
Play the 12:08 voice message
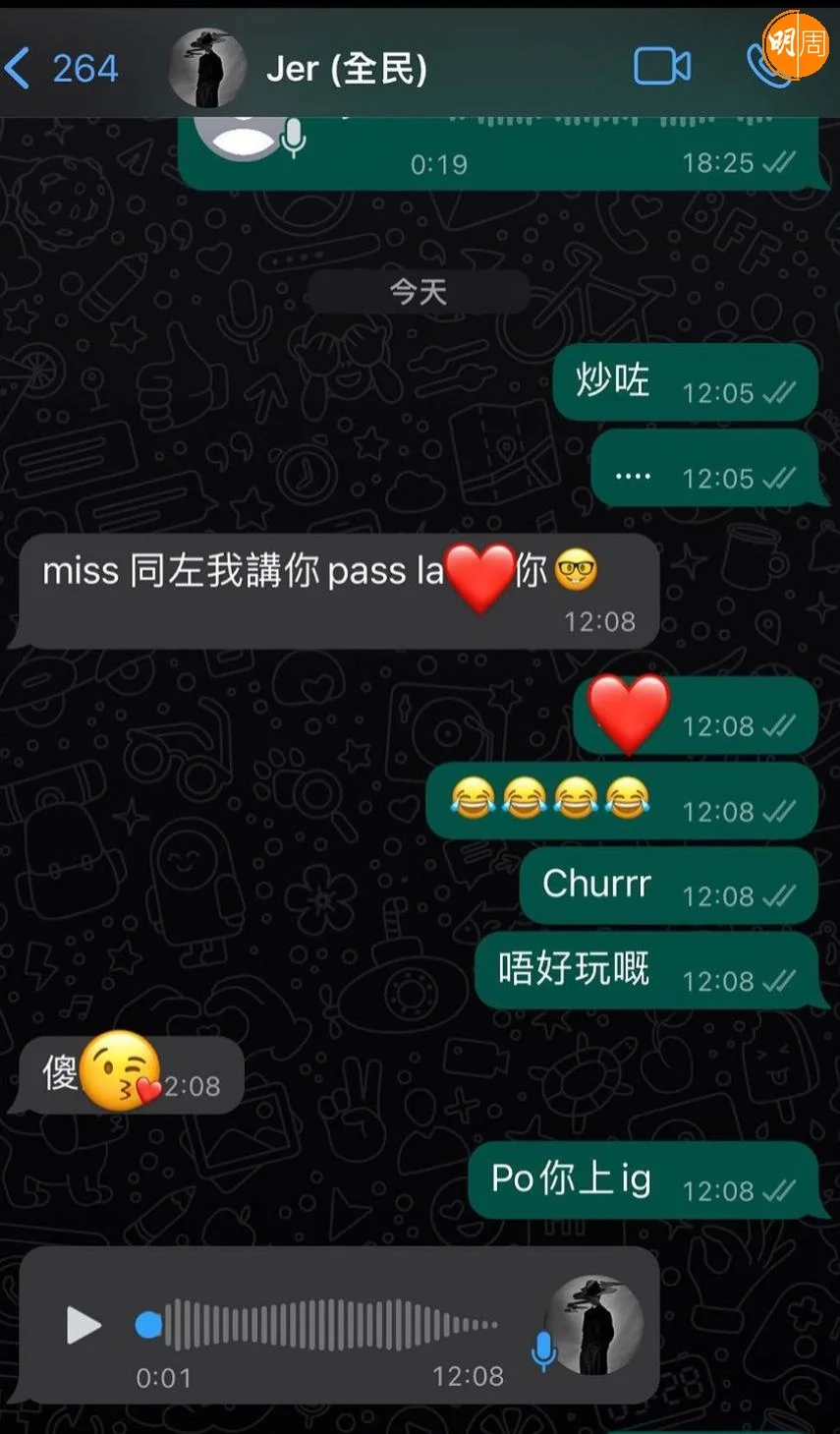pos(84,1325)
